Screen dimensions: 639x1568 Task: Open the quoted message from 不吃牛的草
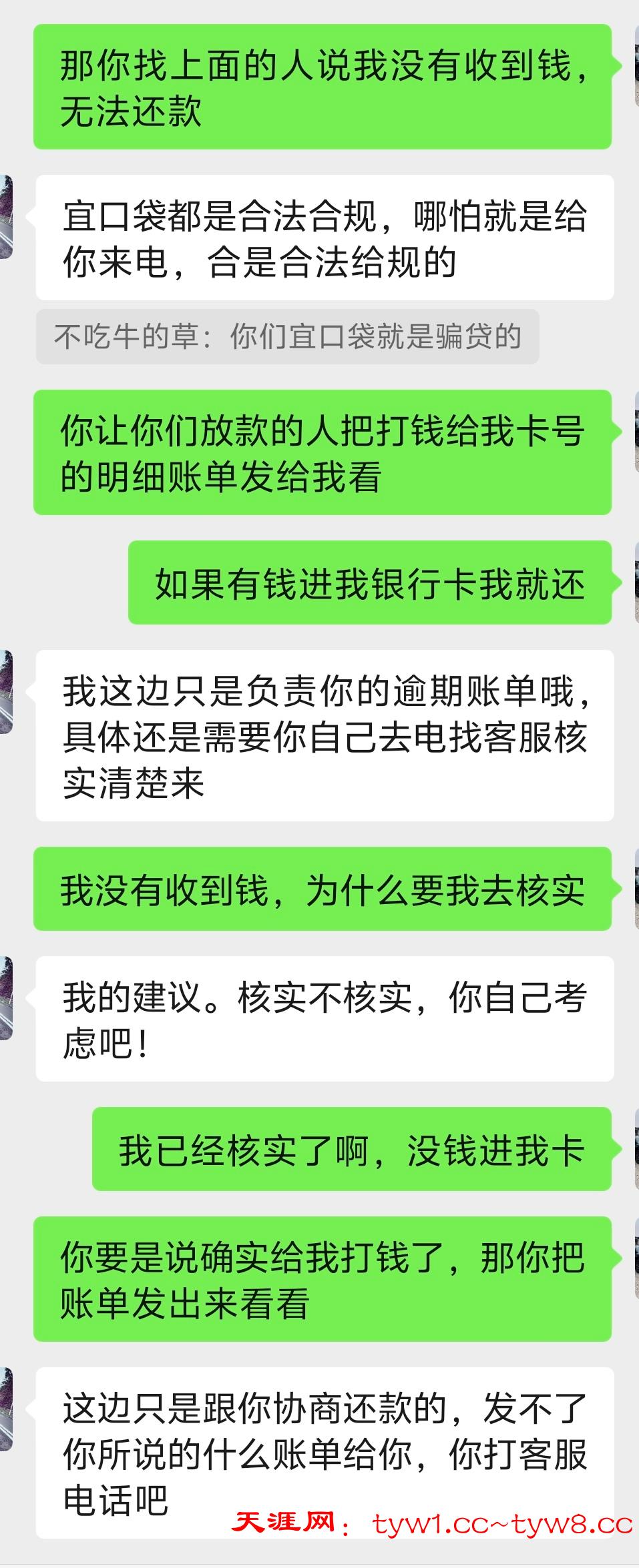tap(287, 336)
